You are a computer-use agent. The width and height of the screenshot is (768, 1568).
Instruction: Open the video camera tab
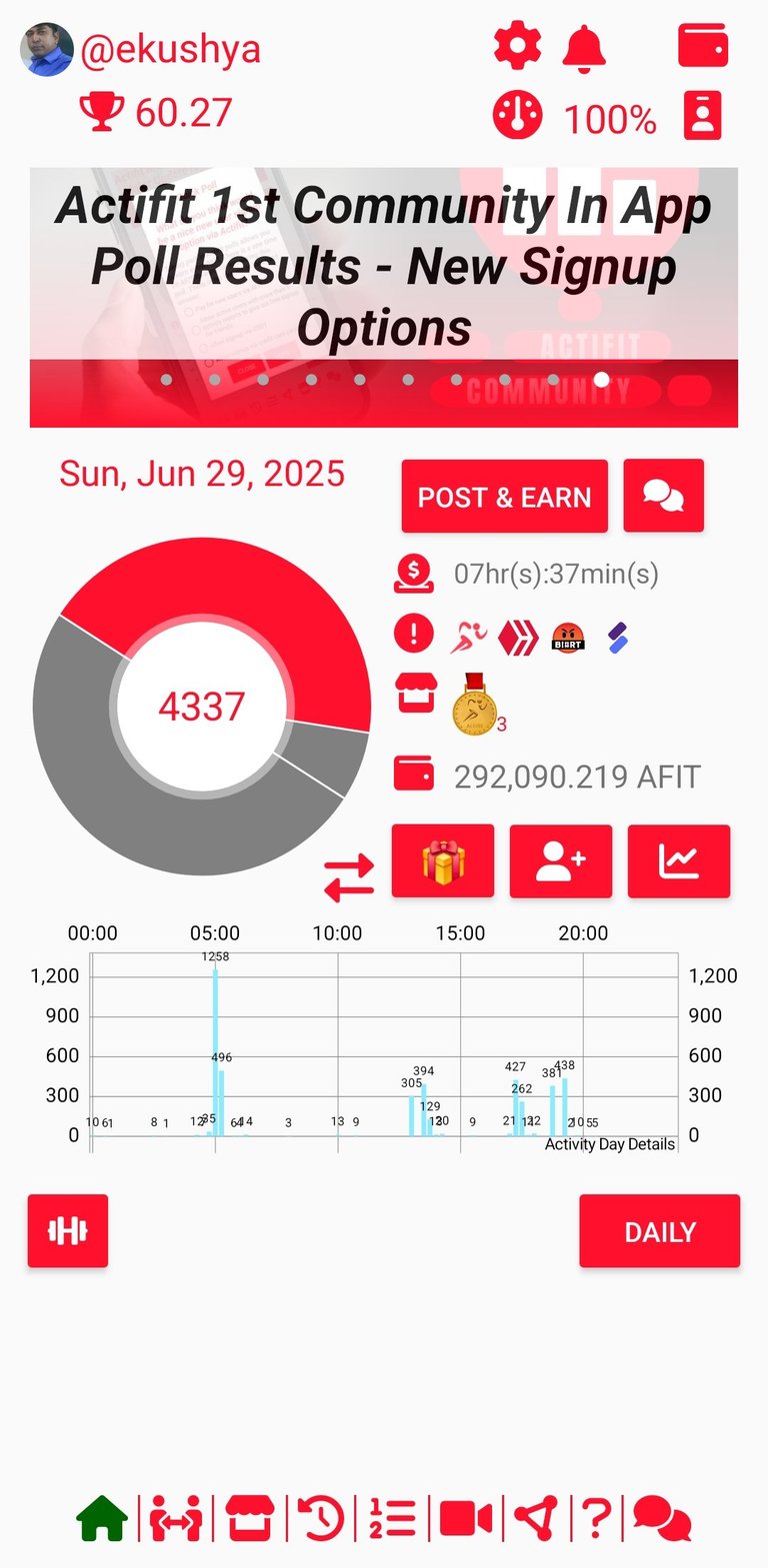466,1520
